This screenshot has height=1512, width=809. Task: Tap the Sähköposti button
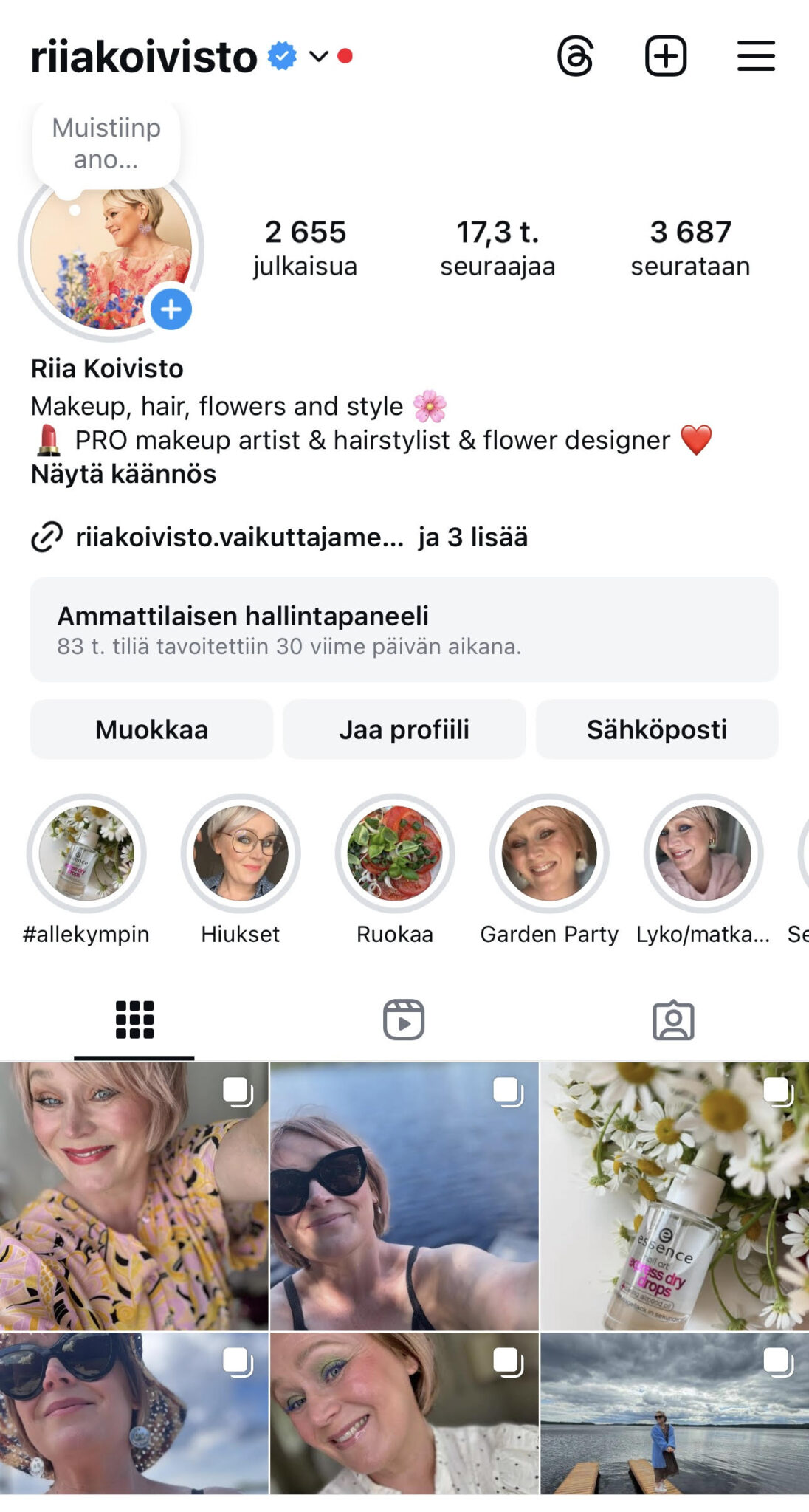(656, 729)
